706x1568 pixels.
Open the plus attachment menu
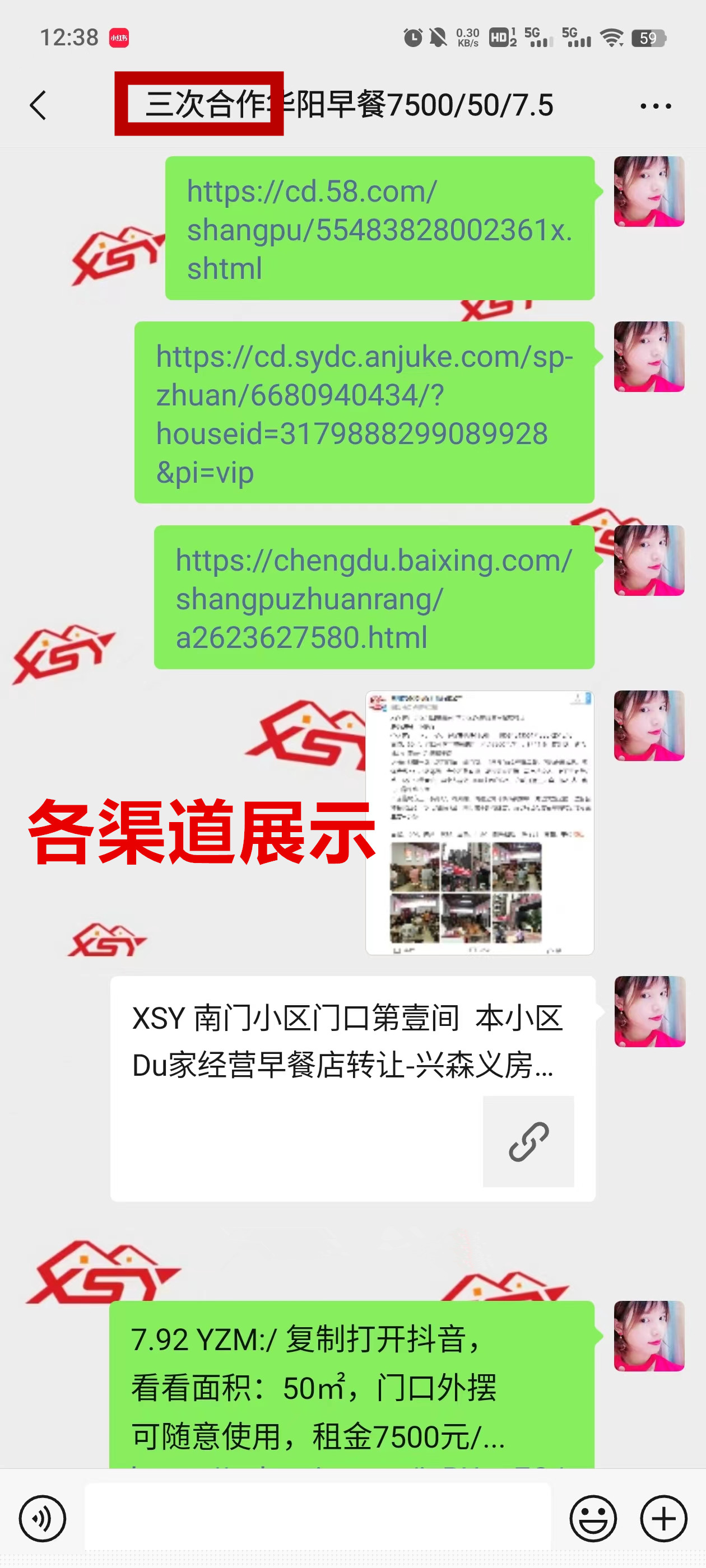click(x=663, y=1519)
